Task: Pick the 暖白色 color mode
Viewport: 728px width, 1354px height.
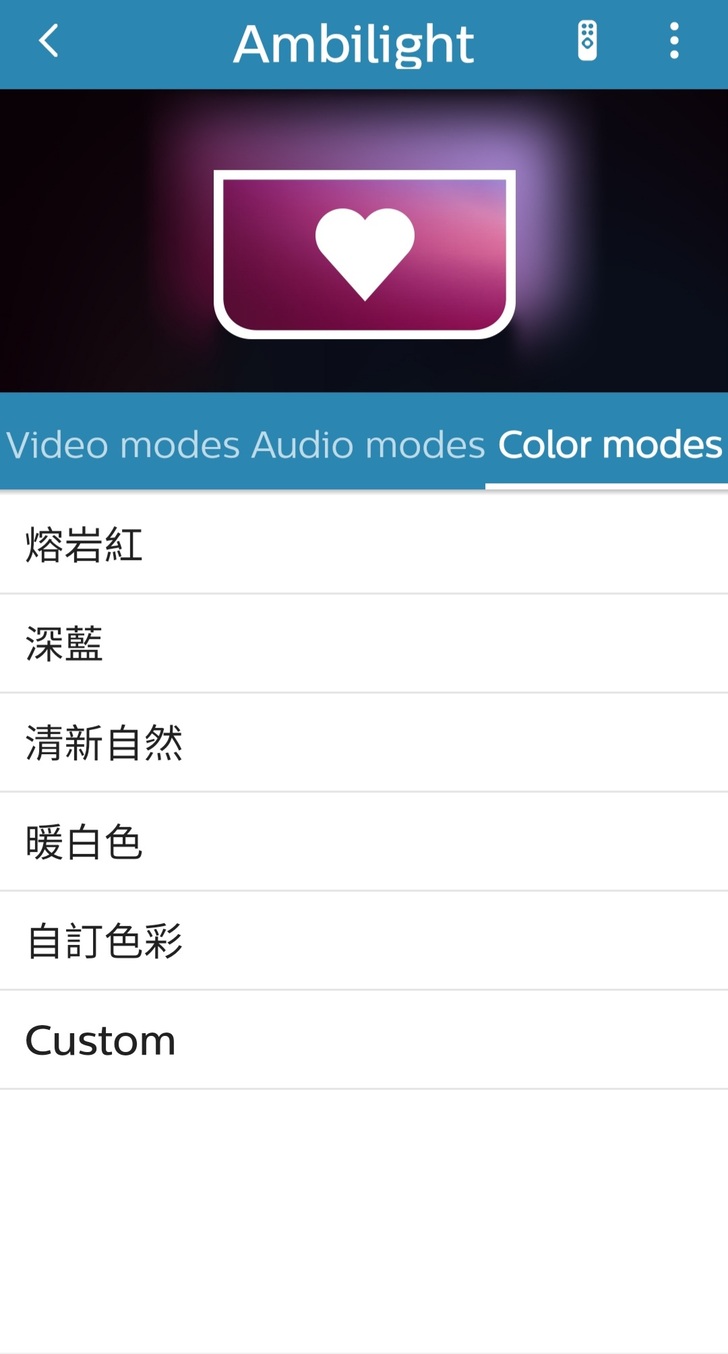Action: 364,843
